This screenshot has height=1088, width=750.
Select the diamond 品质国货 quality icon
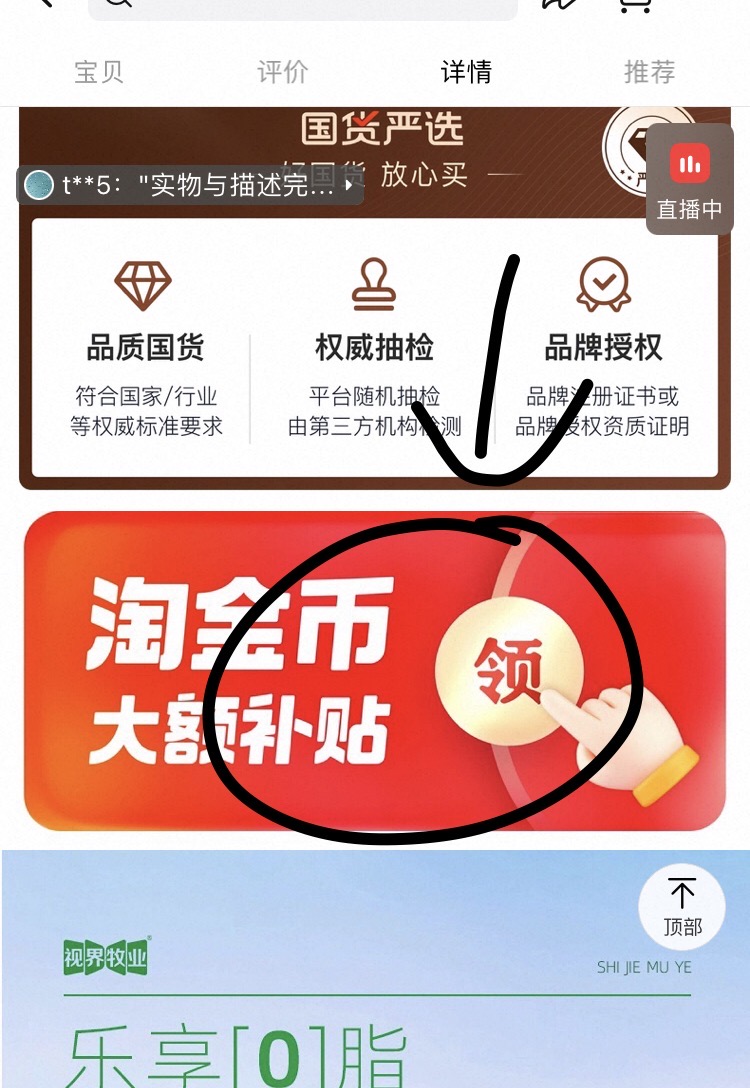(x=144, y=288)
